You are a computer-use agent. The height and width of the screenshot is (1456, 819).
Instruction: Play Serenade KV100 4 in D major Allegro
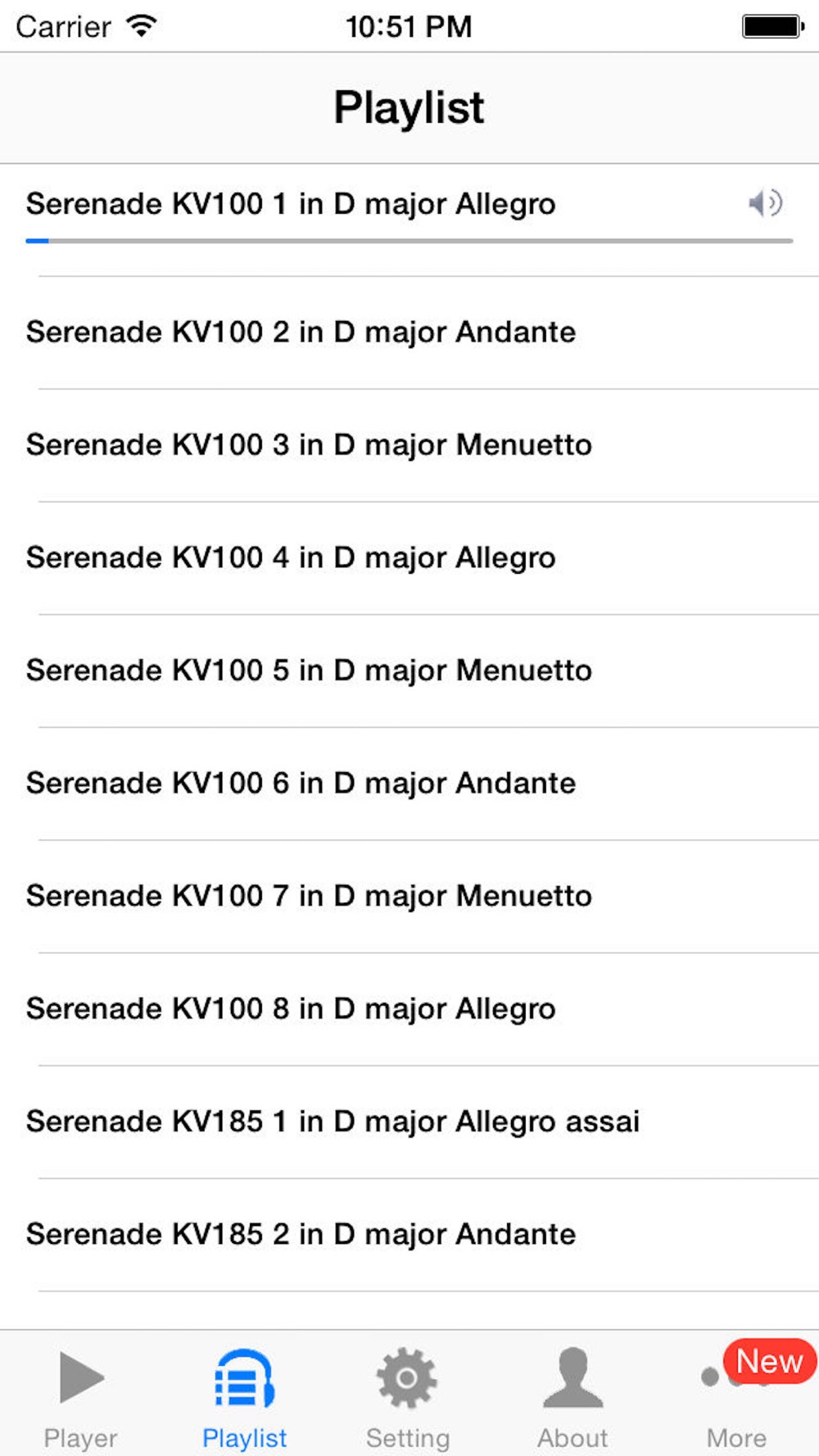tap(409, 558)
